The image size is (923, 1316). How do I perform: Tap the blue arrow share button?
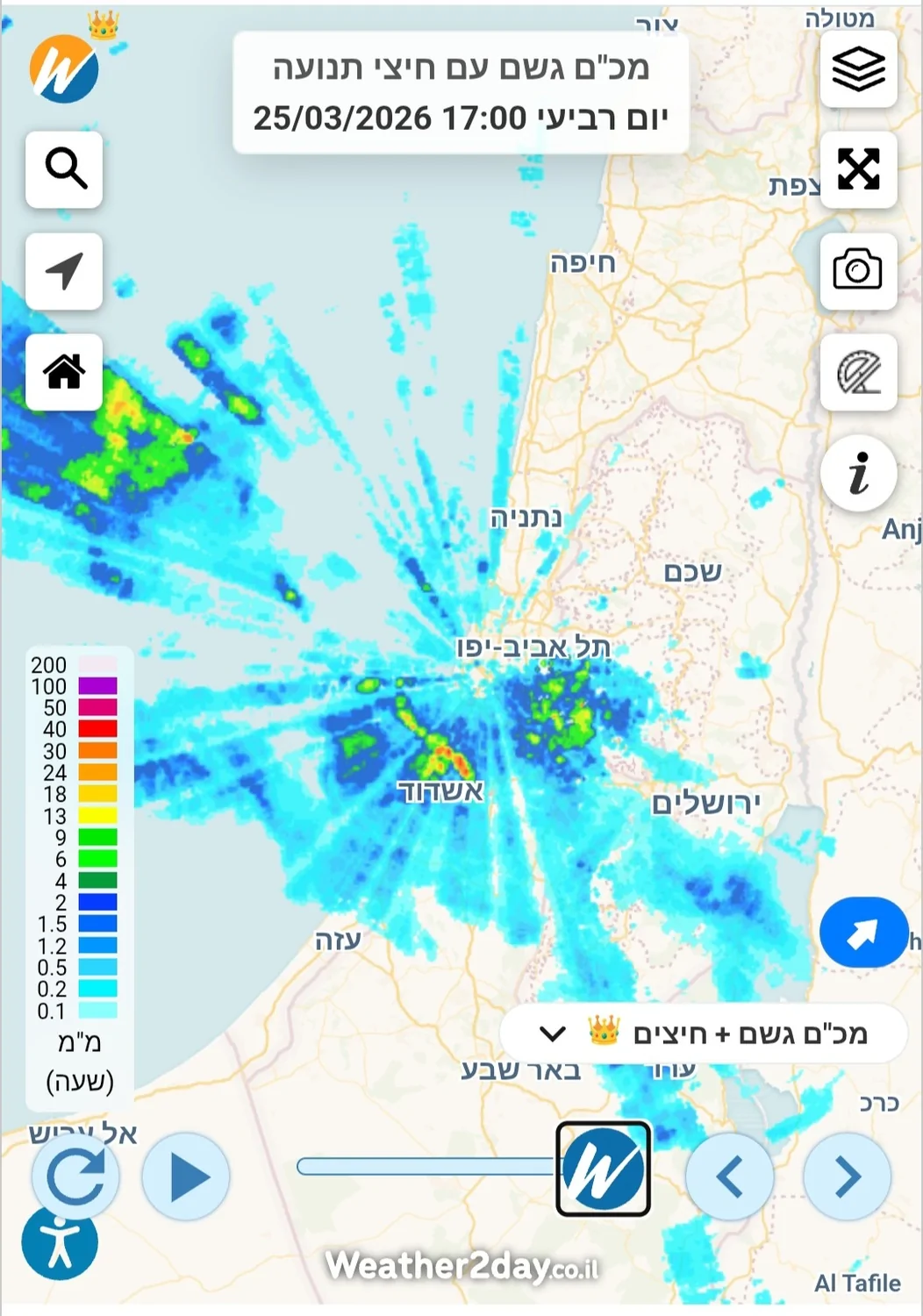pos(863,933)
